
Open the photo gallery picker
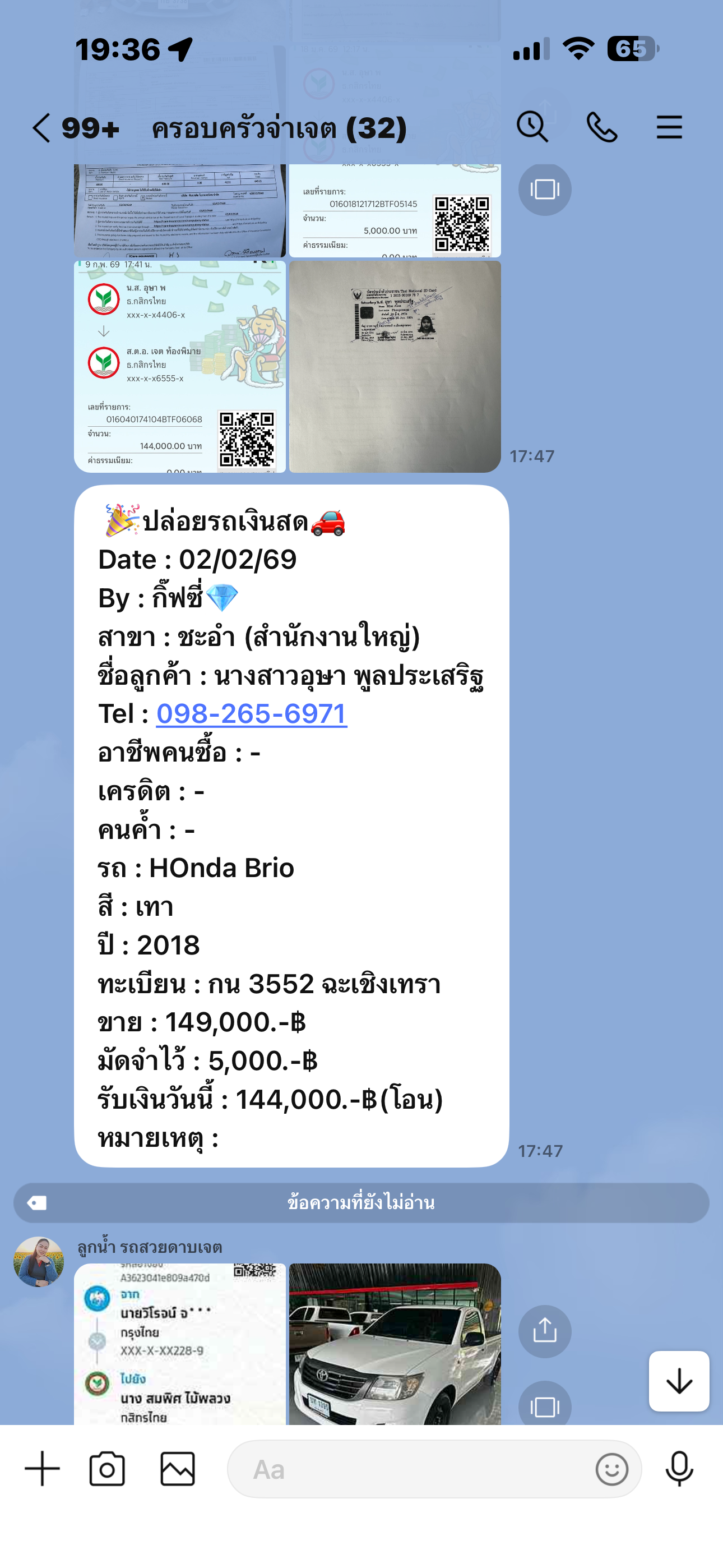coord(177,1469)
